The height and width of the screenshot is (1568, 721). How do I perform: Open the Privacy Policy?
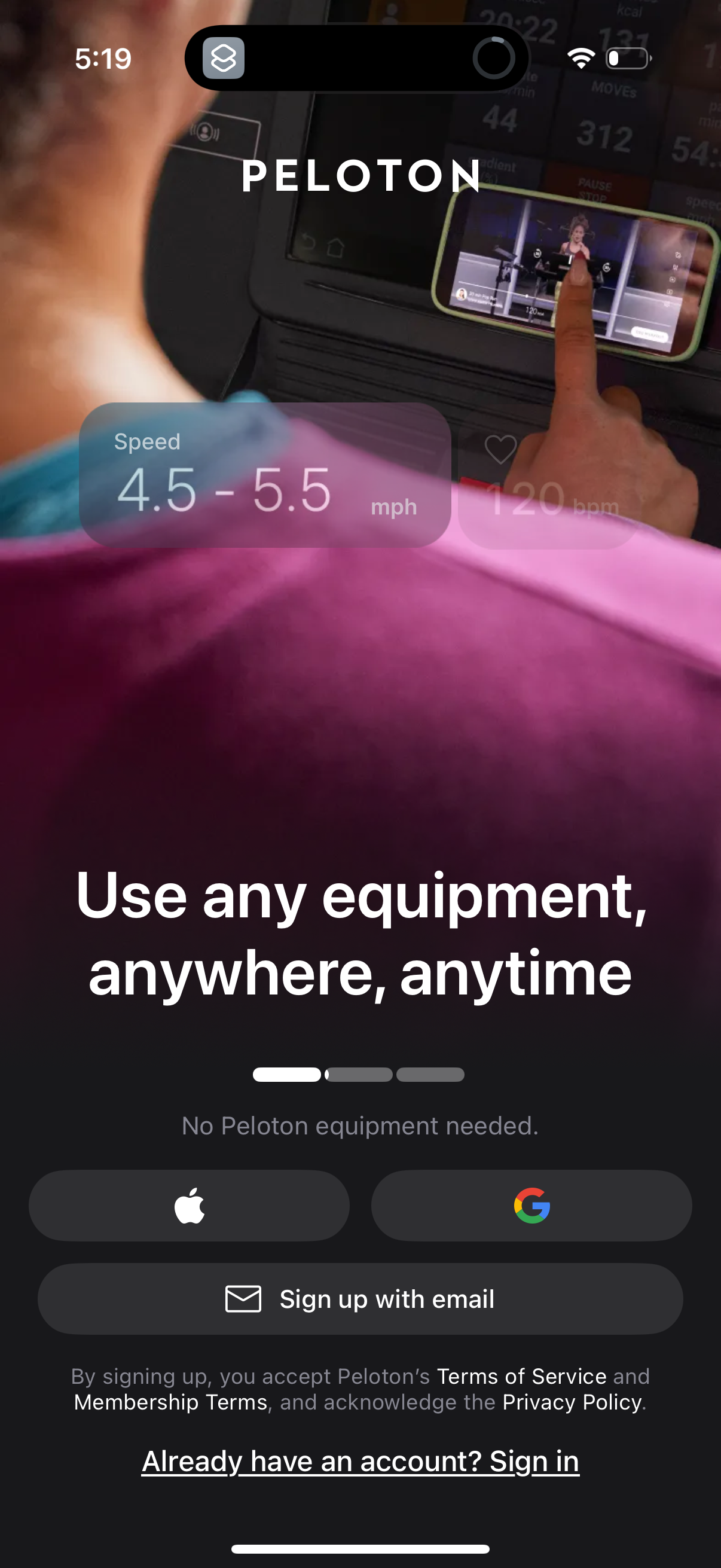pyautogui.click(x=572, y=1402)
